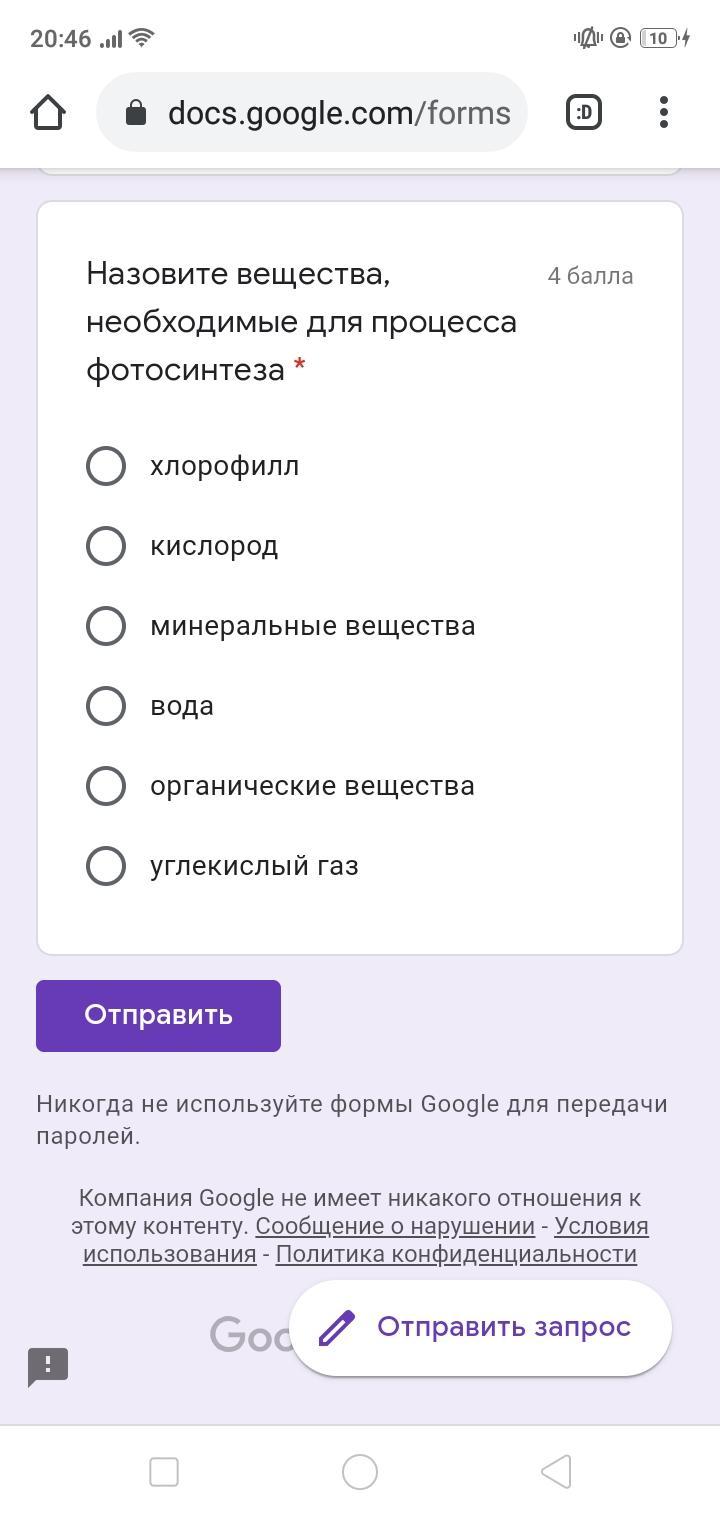Go back using the system navigation bar
This screenshot has height=1520, width=720.
pos(556,1471)
